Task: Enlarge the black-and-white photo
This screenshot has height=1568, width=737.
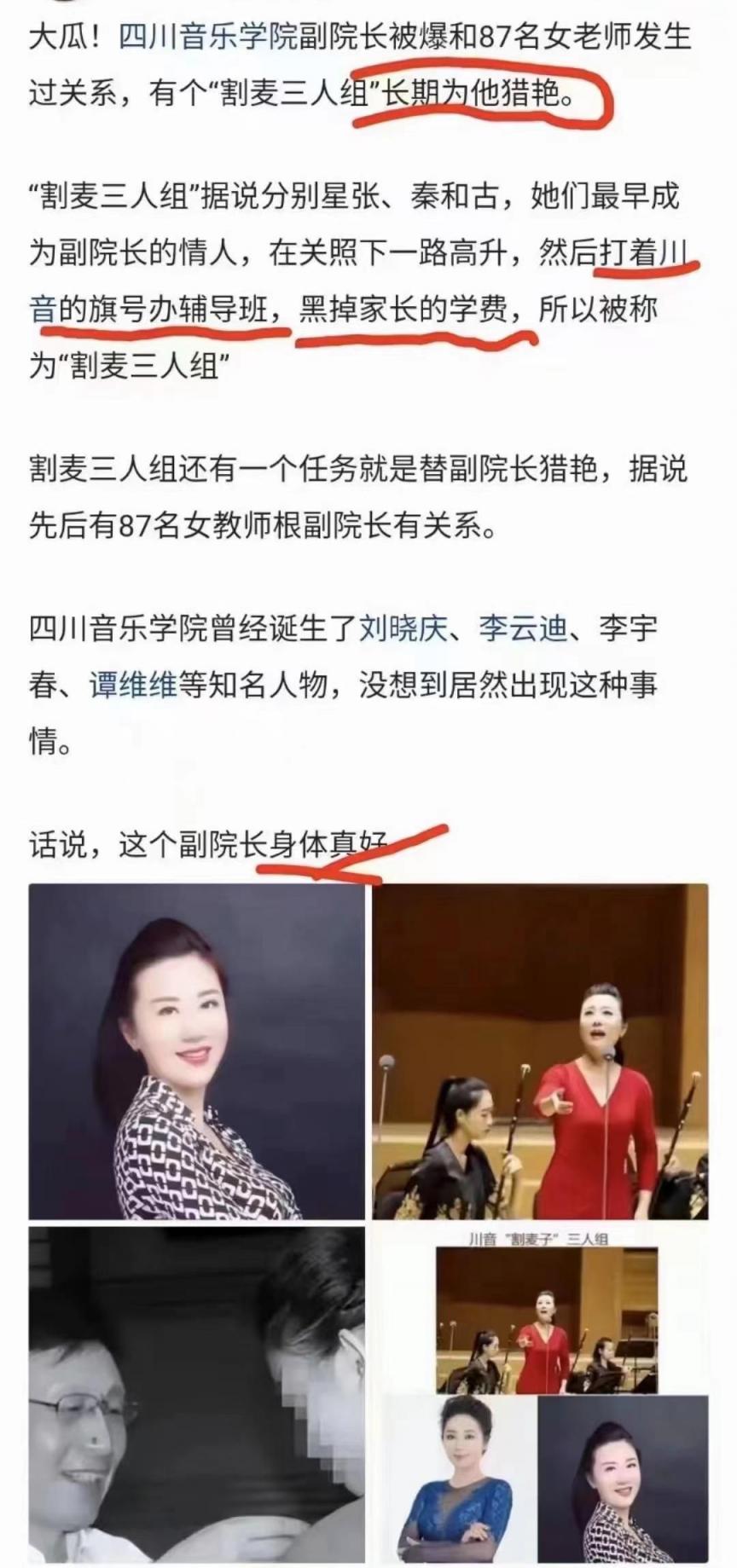Action: [196, 1394]
